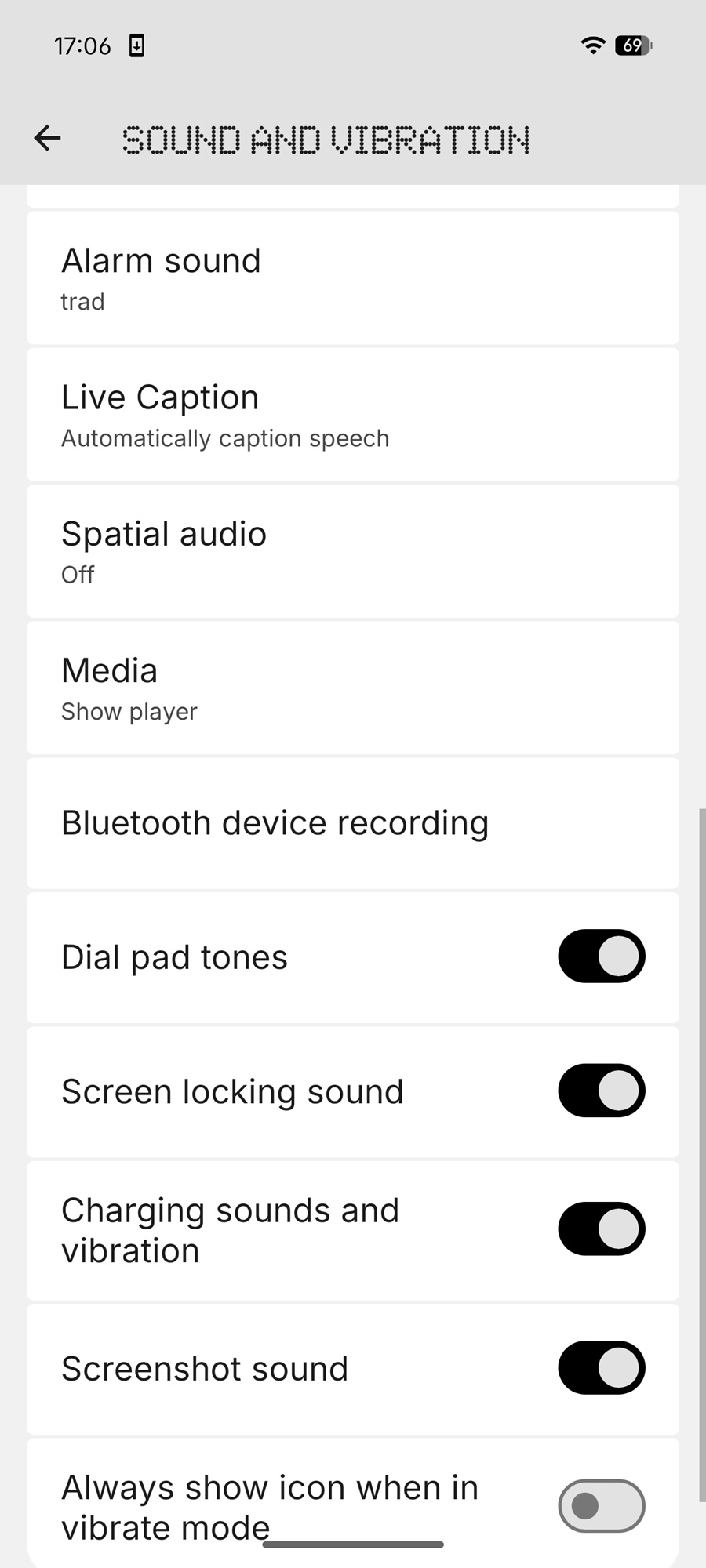The width and height of the screenshot is (706, 1568).
Task: Enable Always show icon in vibrate mode
Action: 601,1505
